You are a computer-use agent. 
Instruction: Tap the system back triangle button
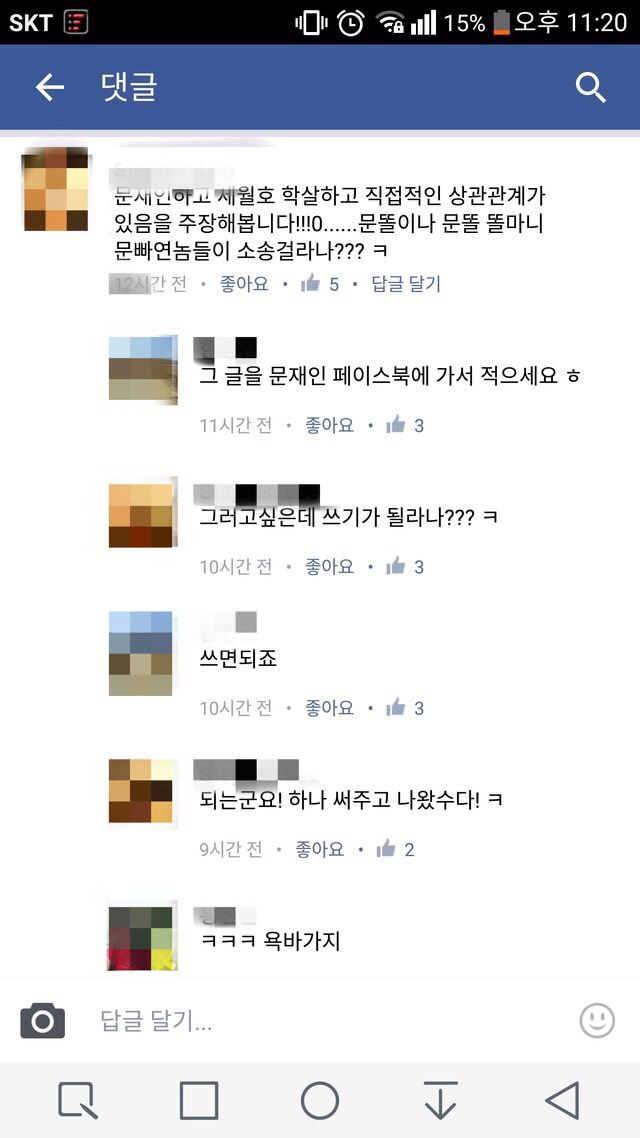click(562, 1101)
